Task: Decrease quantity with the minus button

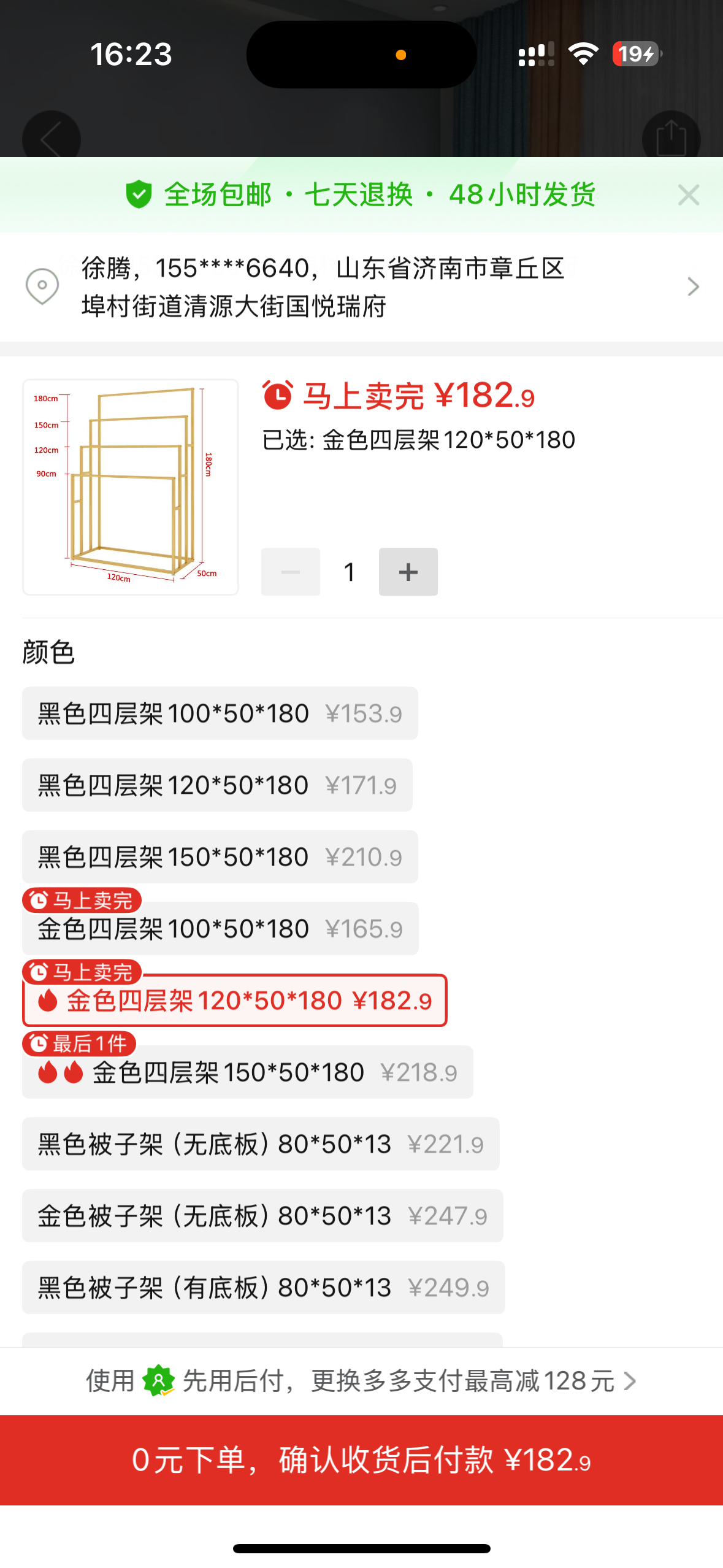Action: pos(290,572)
